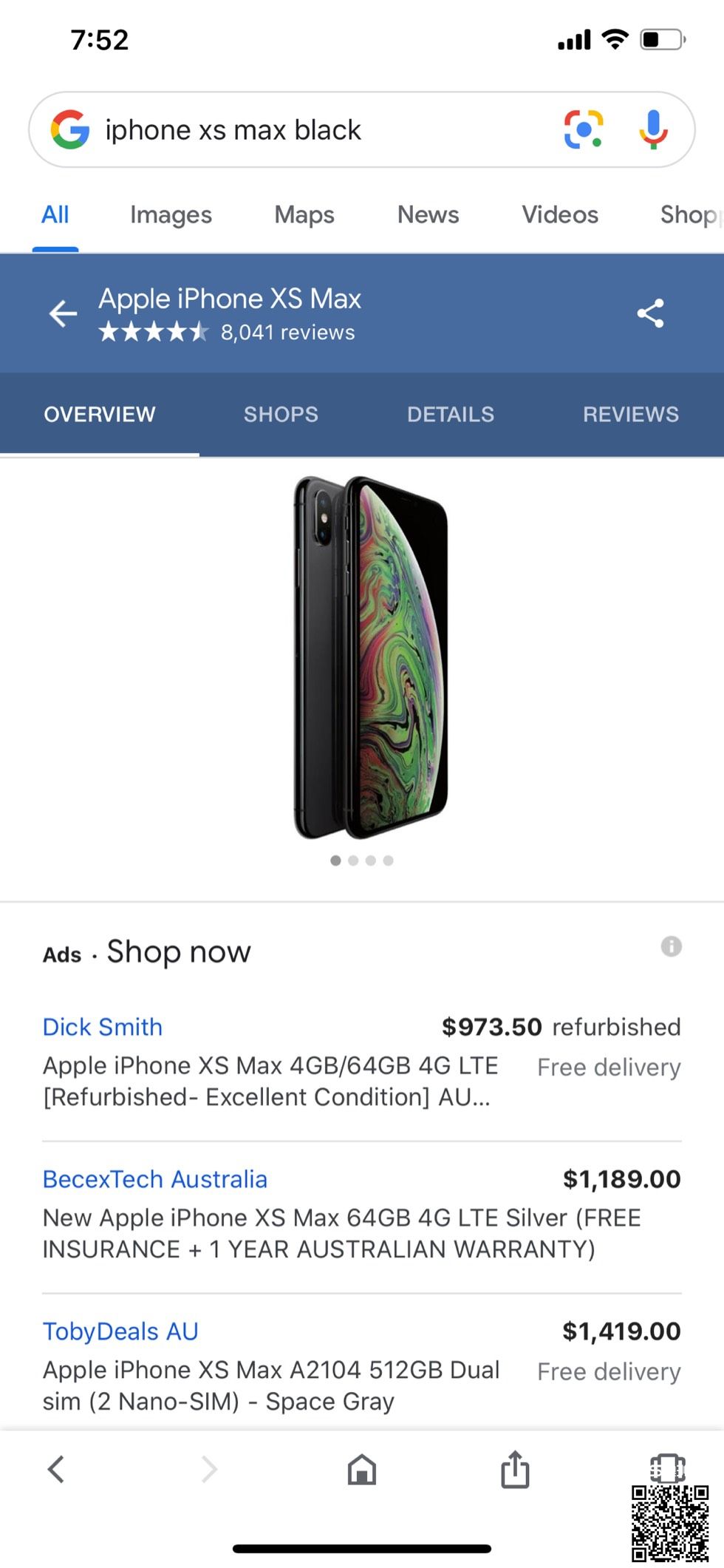
Task: Start voice search with the microphone
Action: (x=653, y=130)
